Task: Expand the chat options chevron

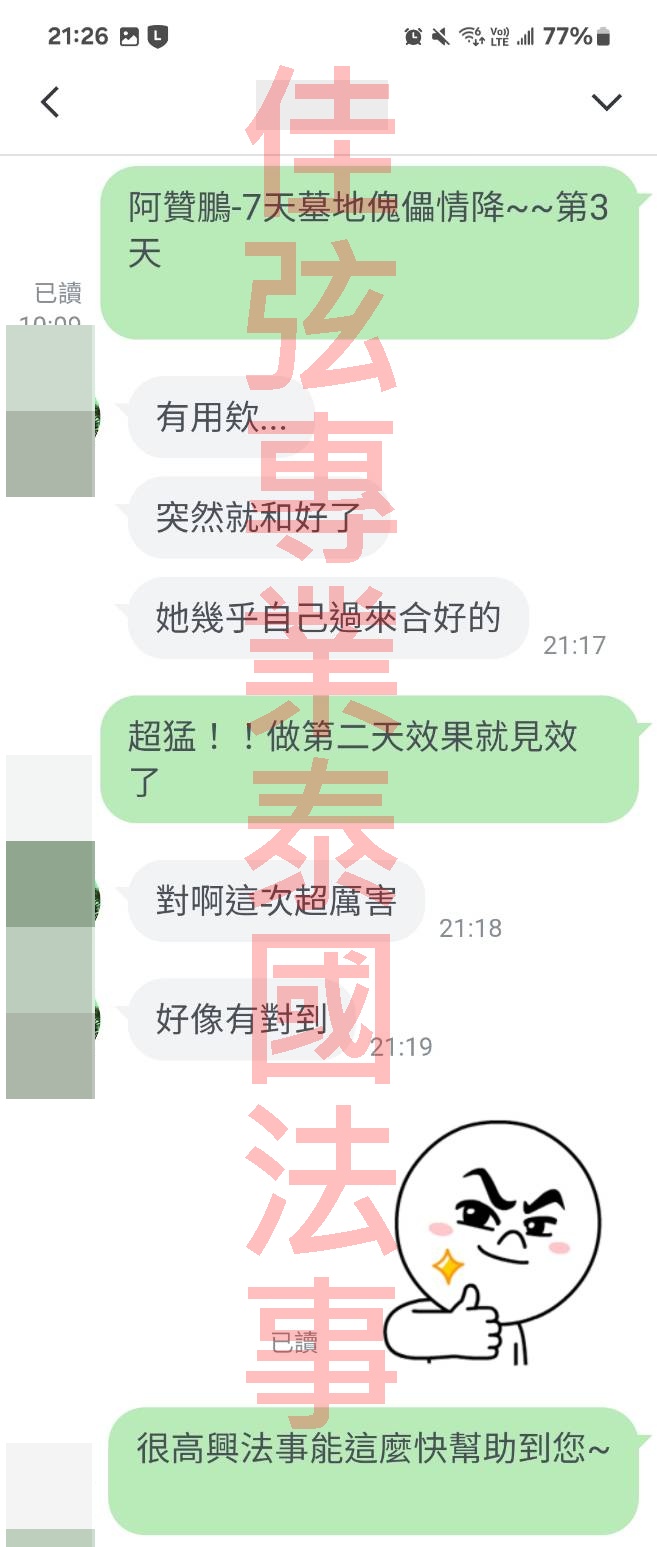Action: click(606, 102)
